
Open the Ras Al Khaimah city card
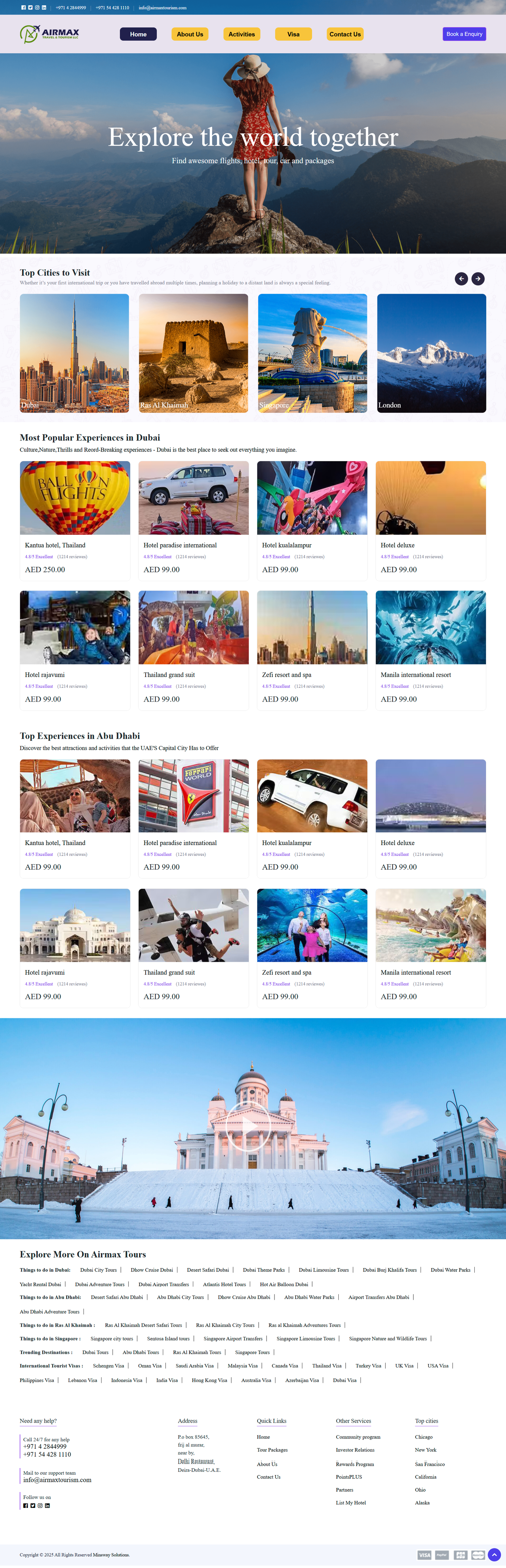(194, 353)
